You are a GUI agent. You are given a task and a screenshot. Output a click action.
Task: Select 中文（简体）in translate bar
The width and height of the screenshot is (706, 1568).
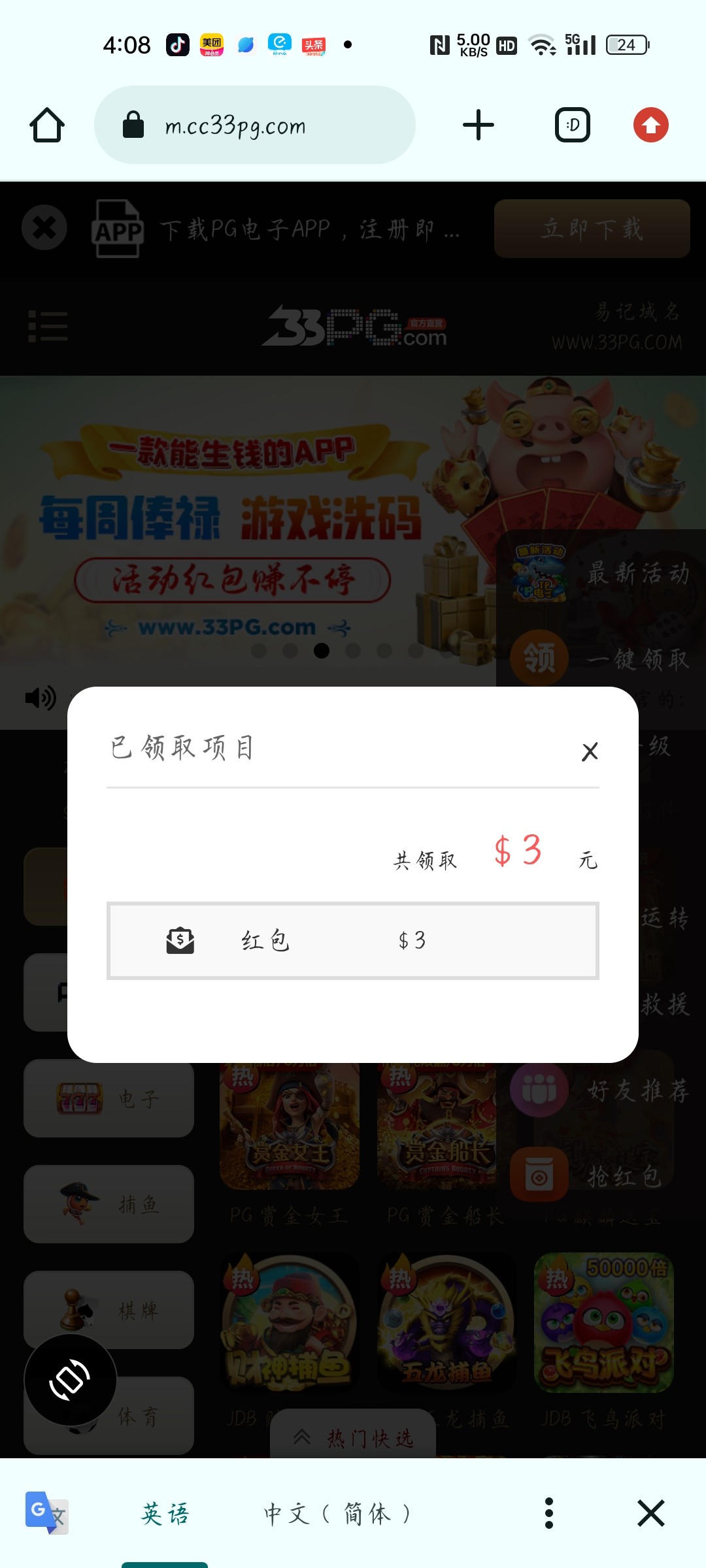[337, 1514]
